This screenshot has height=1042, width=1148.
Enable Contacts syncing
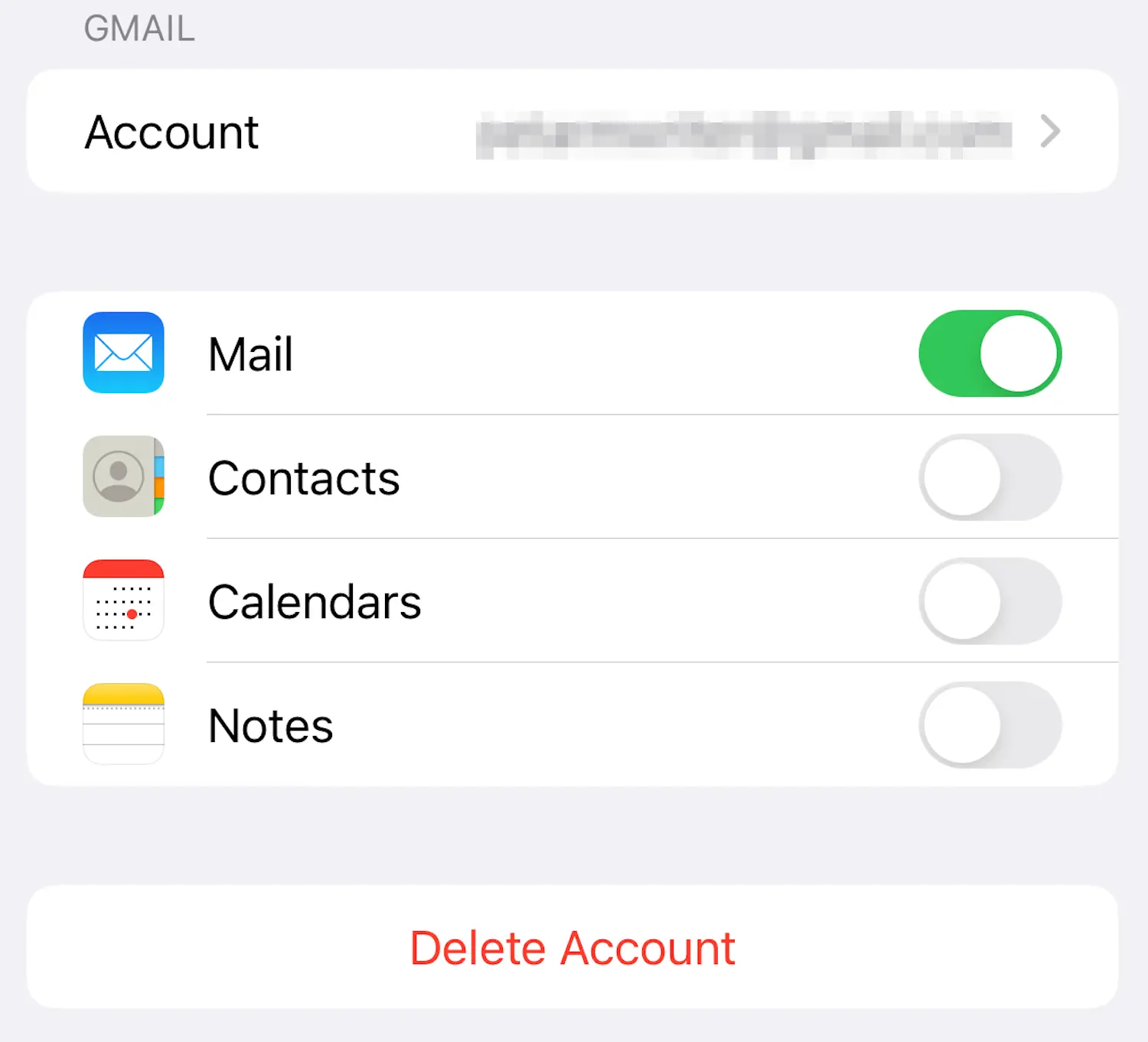pos(990,477)
